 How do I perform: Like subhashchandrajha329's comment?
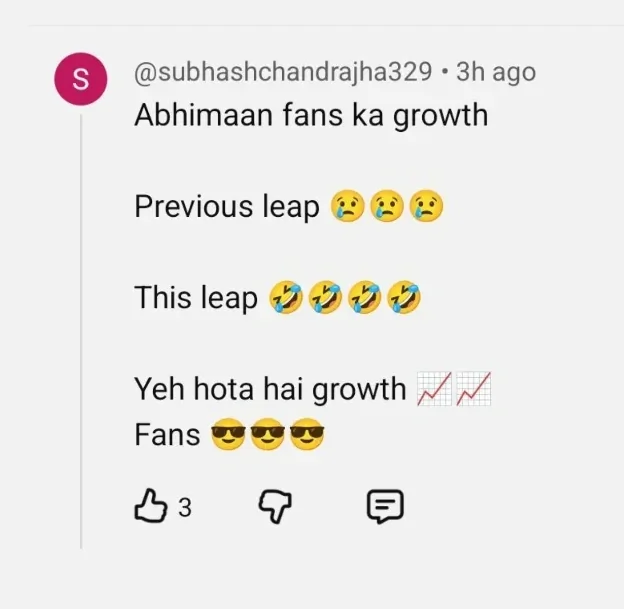(x=150, y=507)
